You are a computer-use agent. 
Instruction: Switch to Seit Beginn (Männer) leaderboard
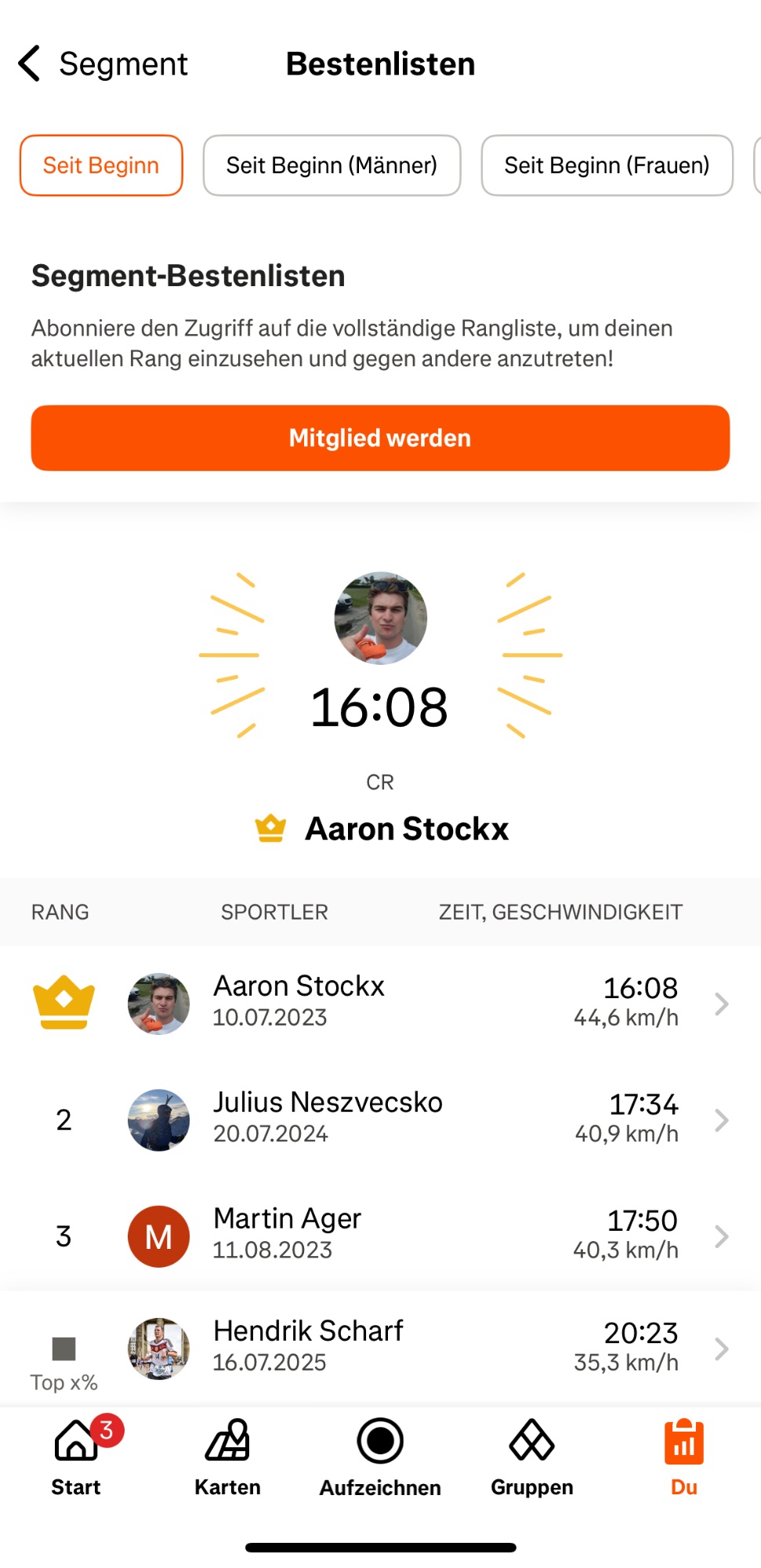point(332,165)
